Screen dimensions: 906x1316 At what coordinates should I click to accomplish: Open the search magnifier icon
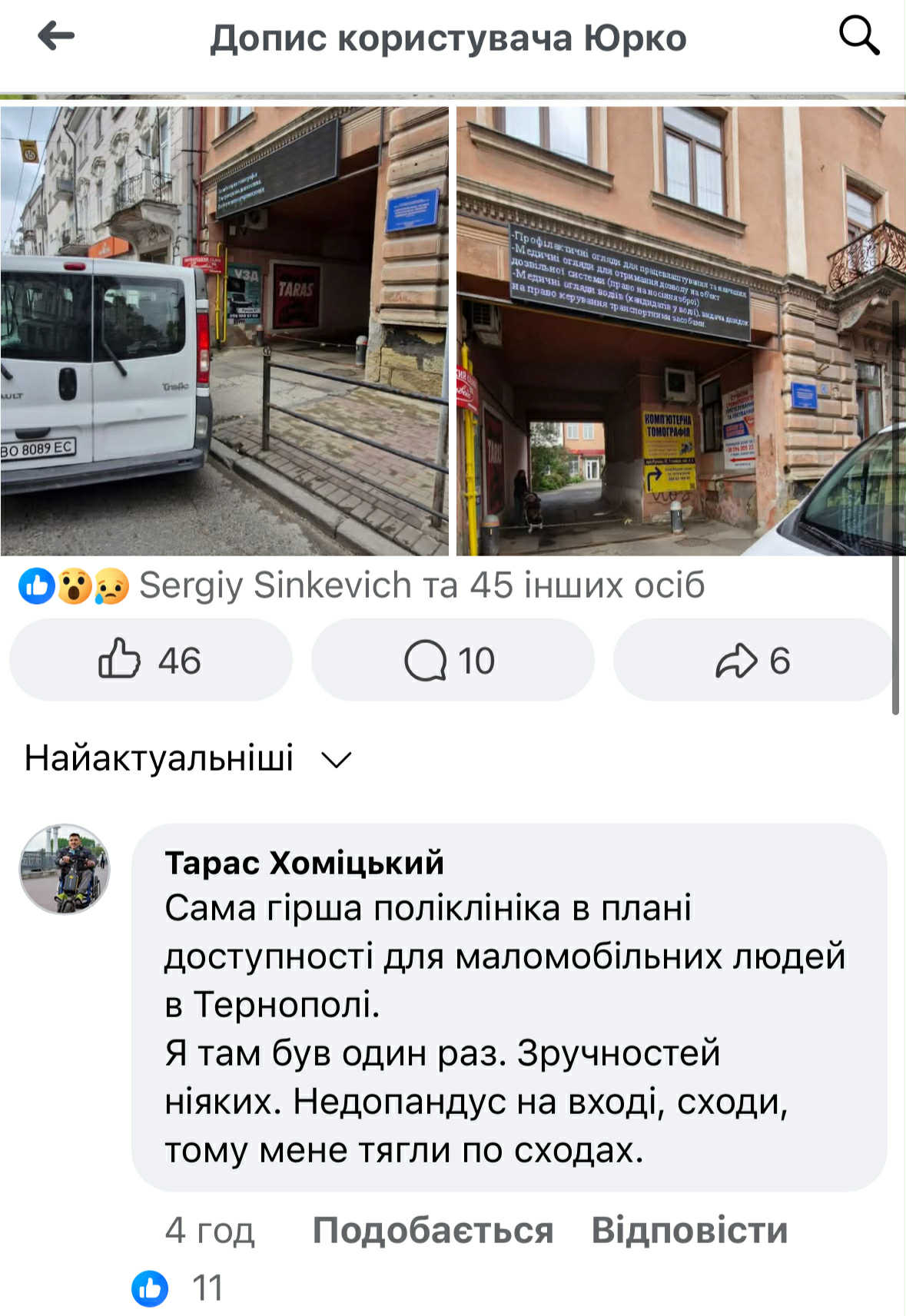click(858, 35)
